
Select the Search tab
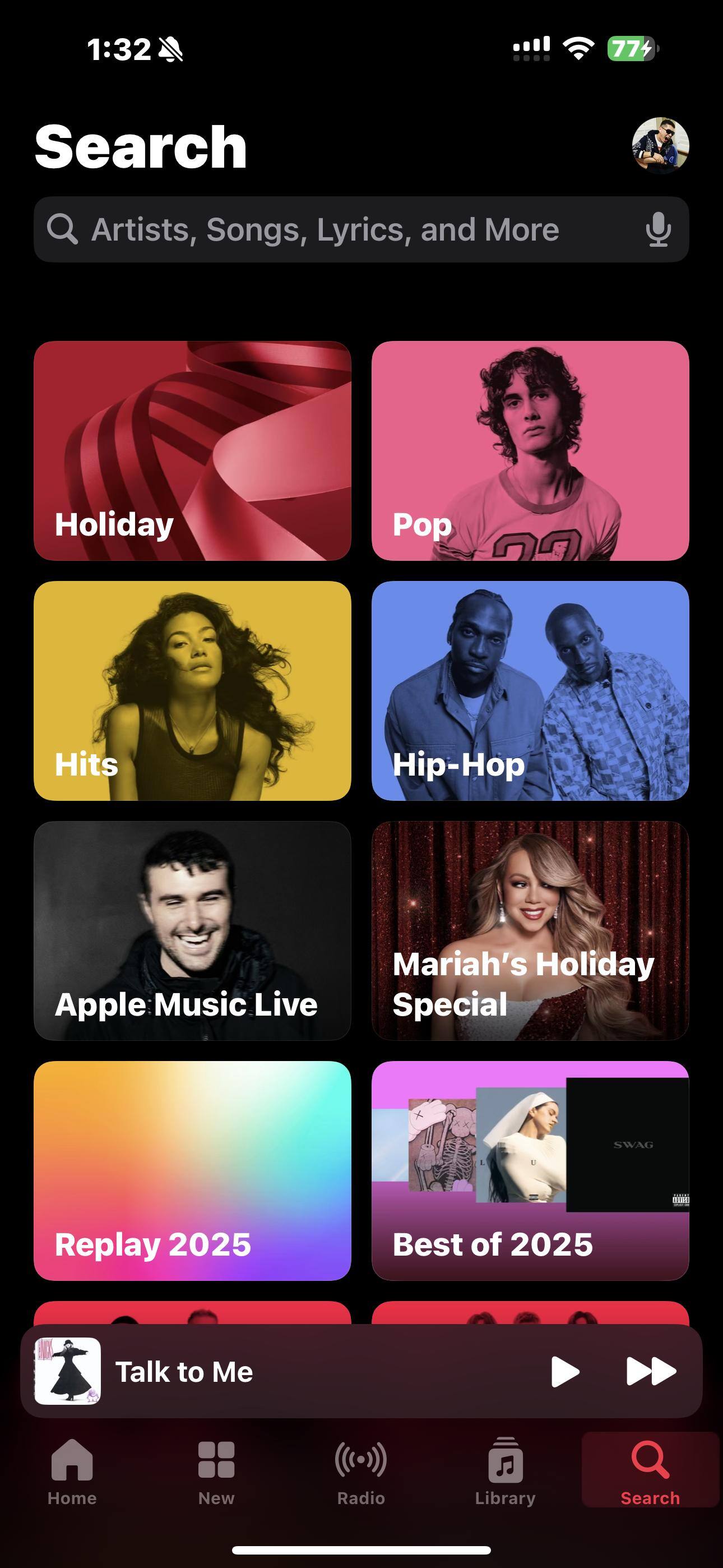tap(650, 1470)
